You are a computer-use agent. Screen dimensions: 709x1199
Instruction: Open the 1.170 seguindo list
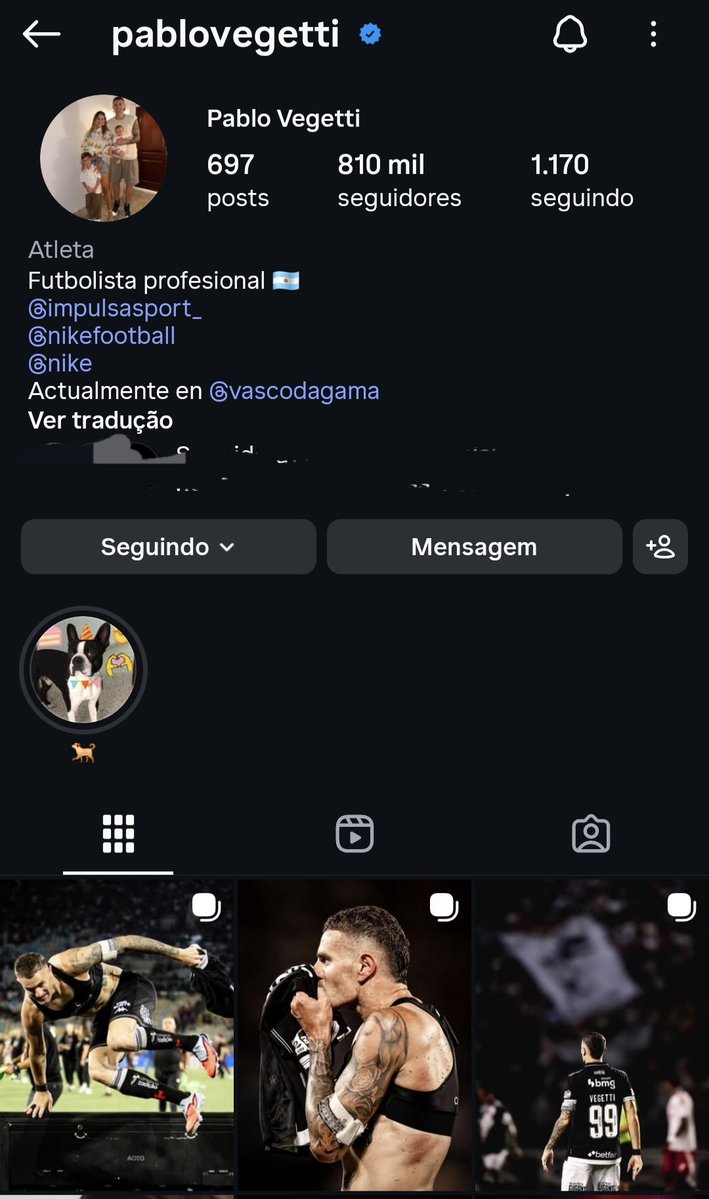581,180
